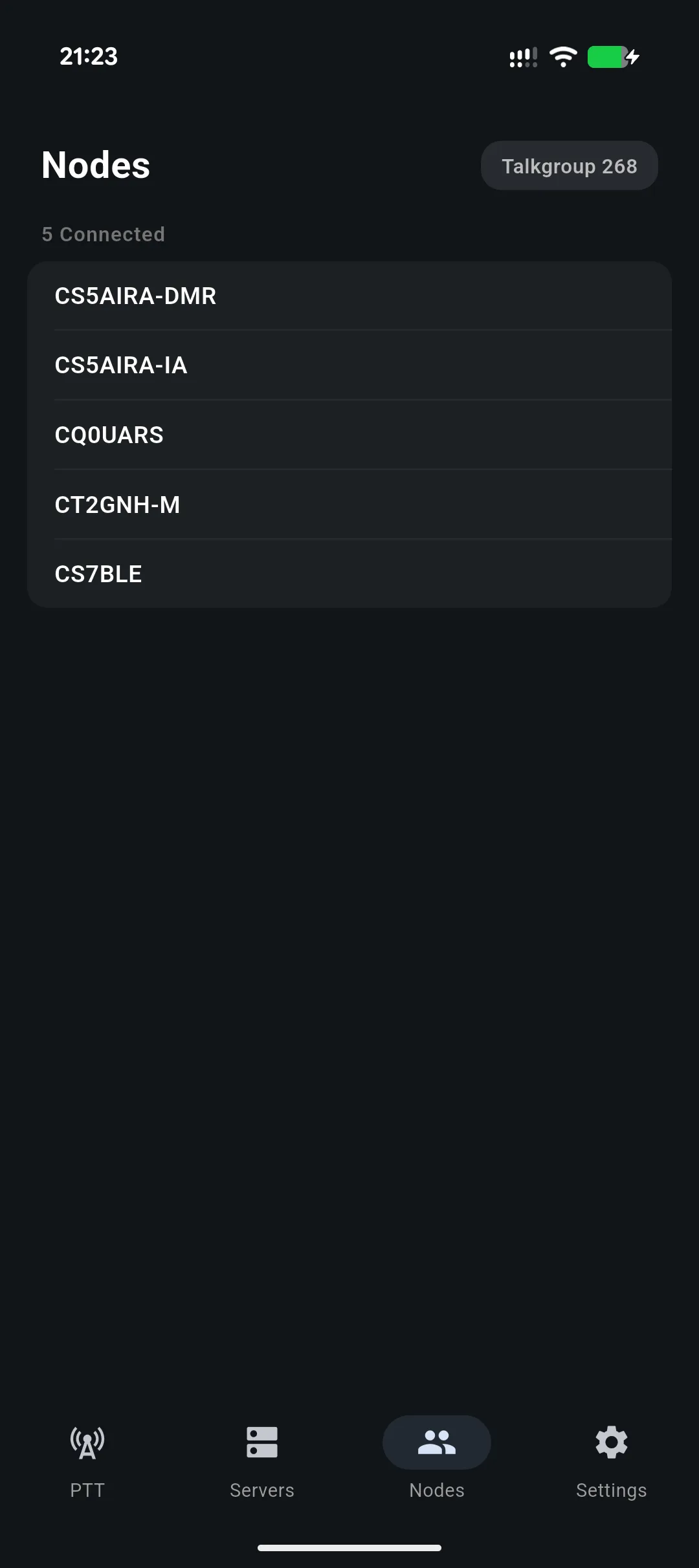Screen dimensions: 699x1568
Task: Click the Wi-Fi indicator in the status bar
Action: tap(562, 57)
